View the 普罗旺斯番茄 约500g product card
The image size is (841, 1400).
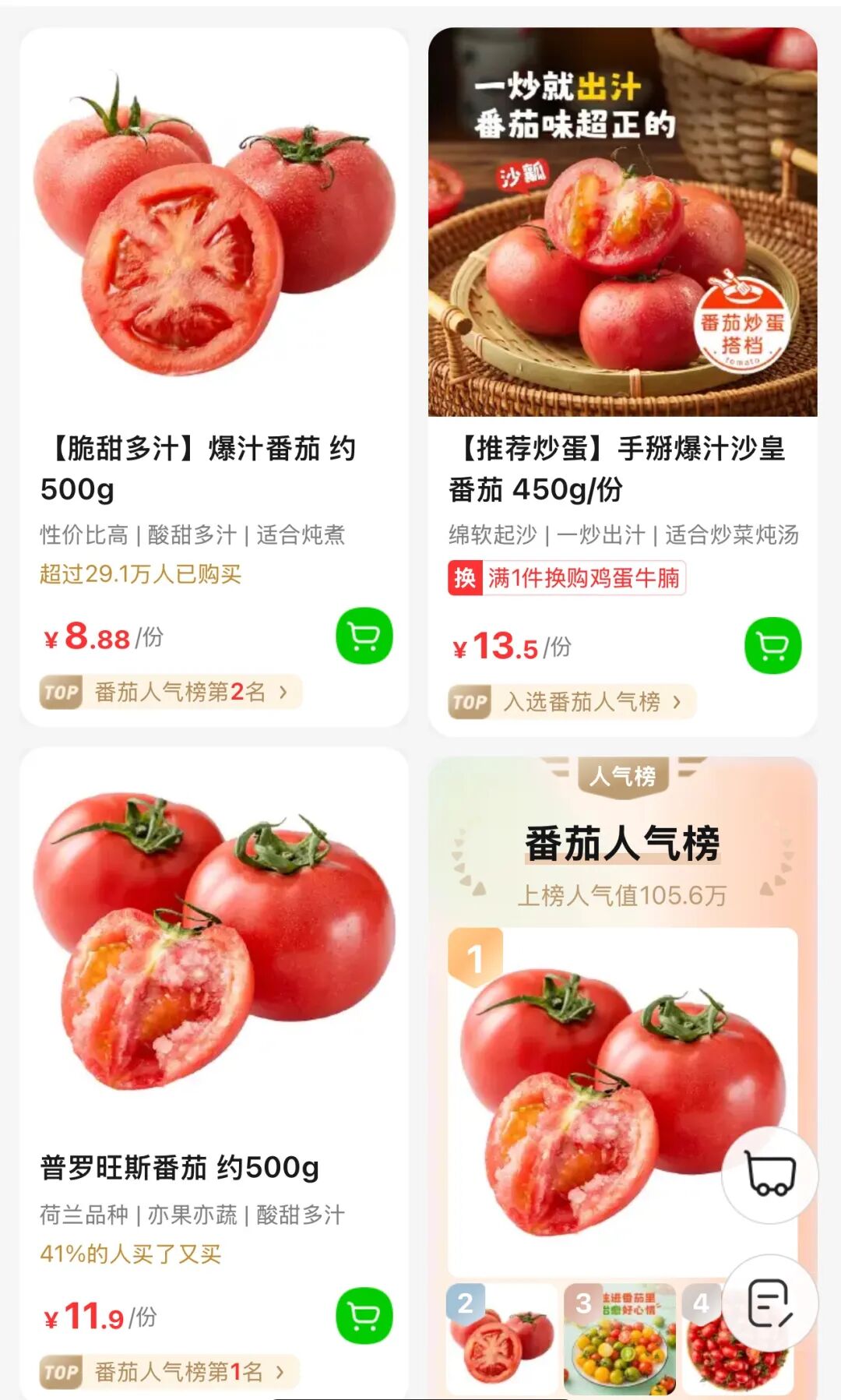pos(214,950)
